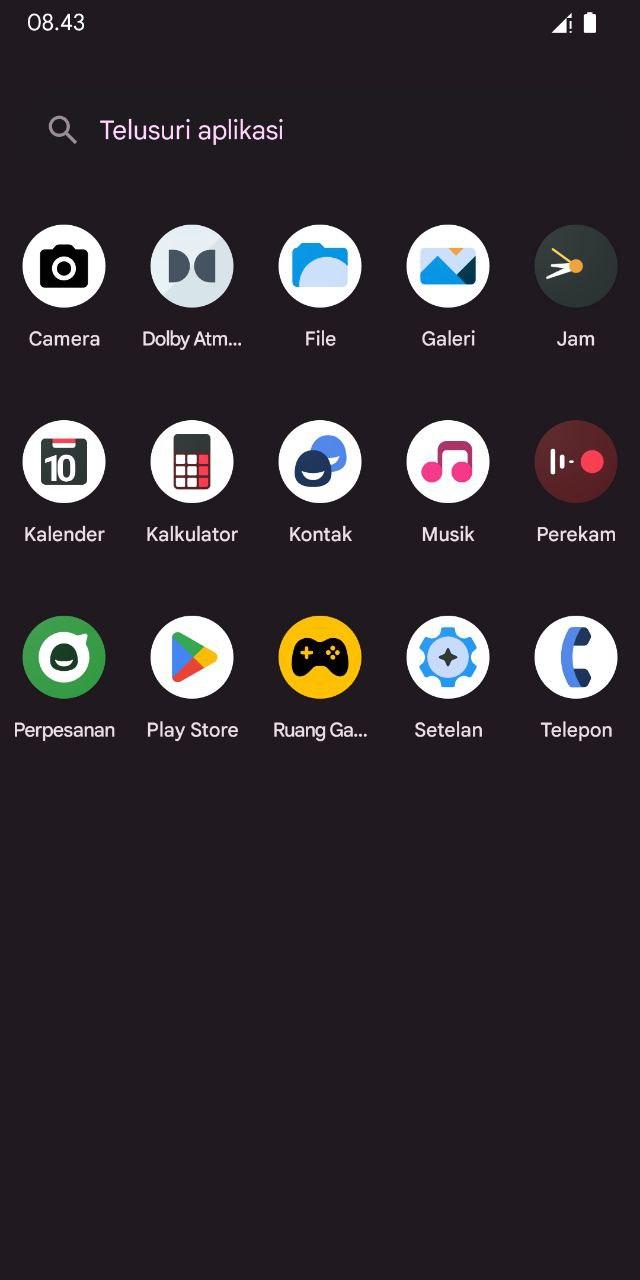Open the Perekam recorder app
640x1280 pixels.
[x=576, y=462]
